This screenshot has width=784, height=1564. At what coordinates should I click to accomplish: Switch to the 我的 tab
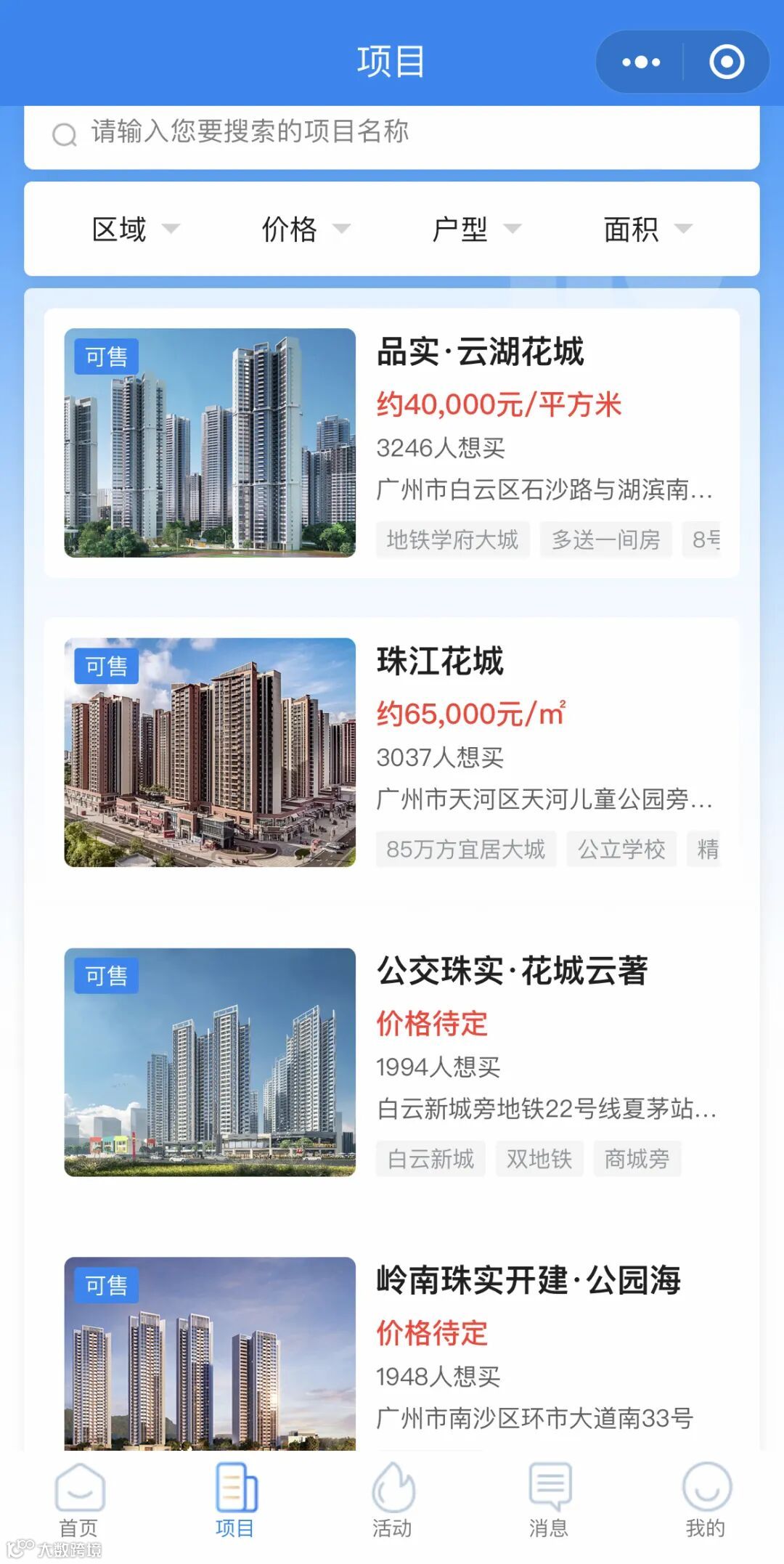pyautogui.click(x=706, y=1500)
